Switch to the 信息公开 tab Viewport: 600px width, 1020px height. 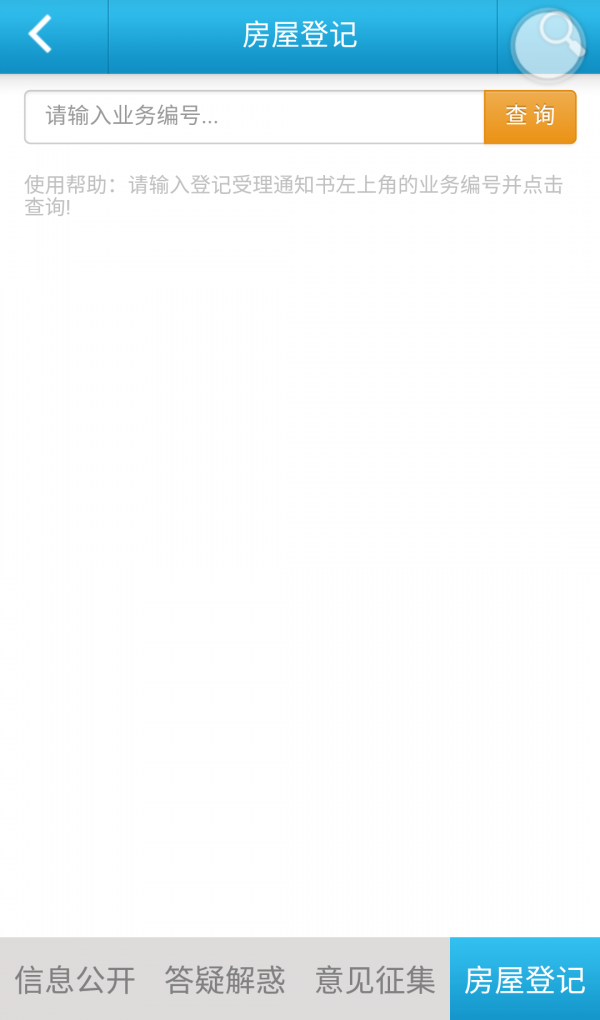pyautogui.click(x=75, y=979)
